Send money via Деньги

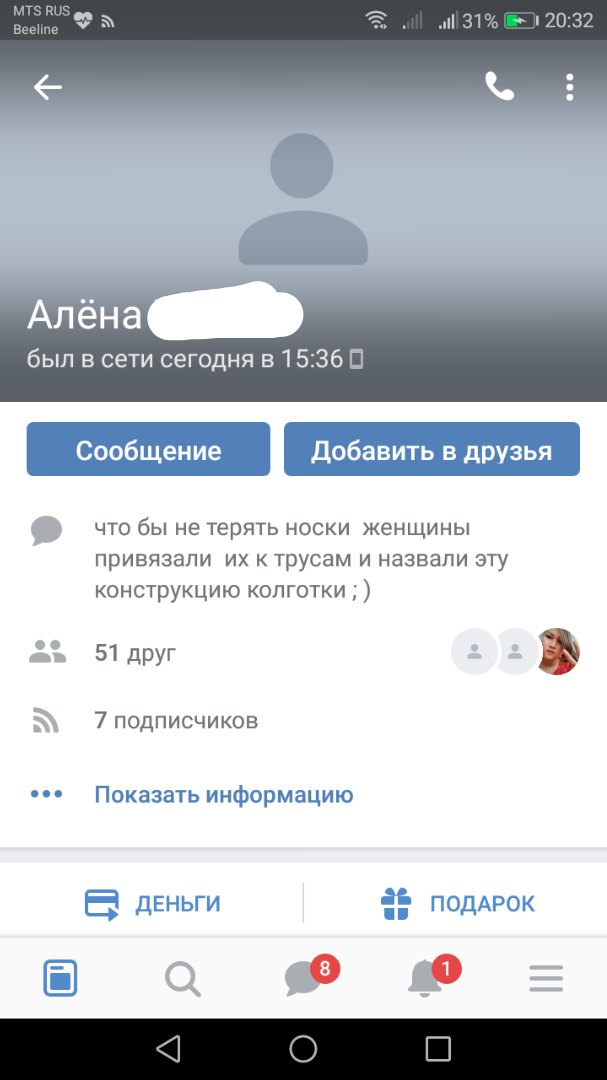152,903
